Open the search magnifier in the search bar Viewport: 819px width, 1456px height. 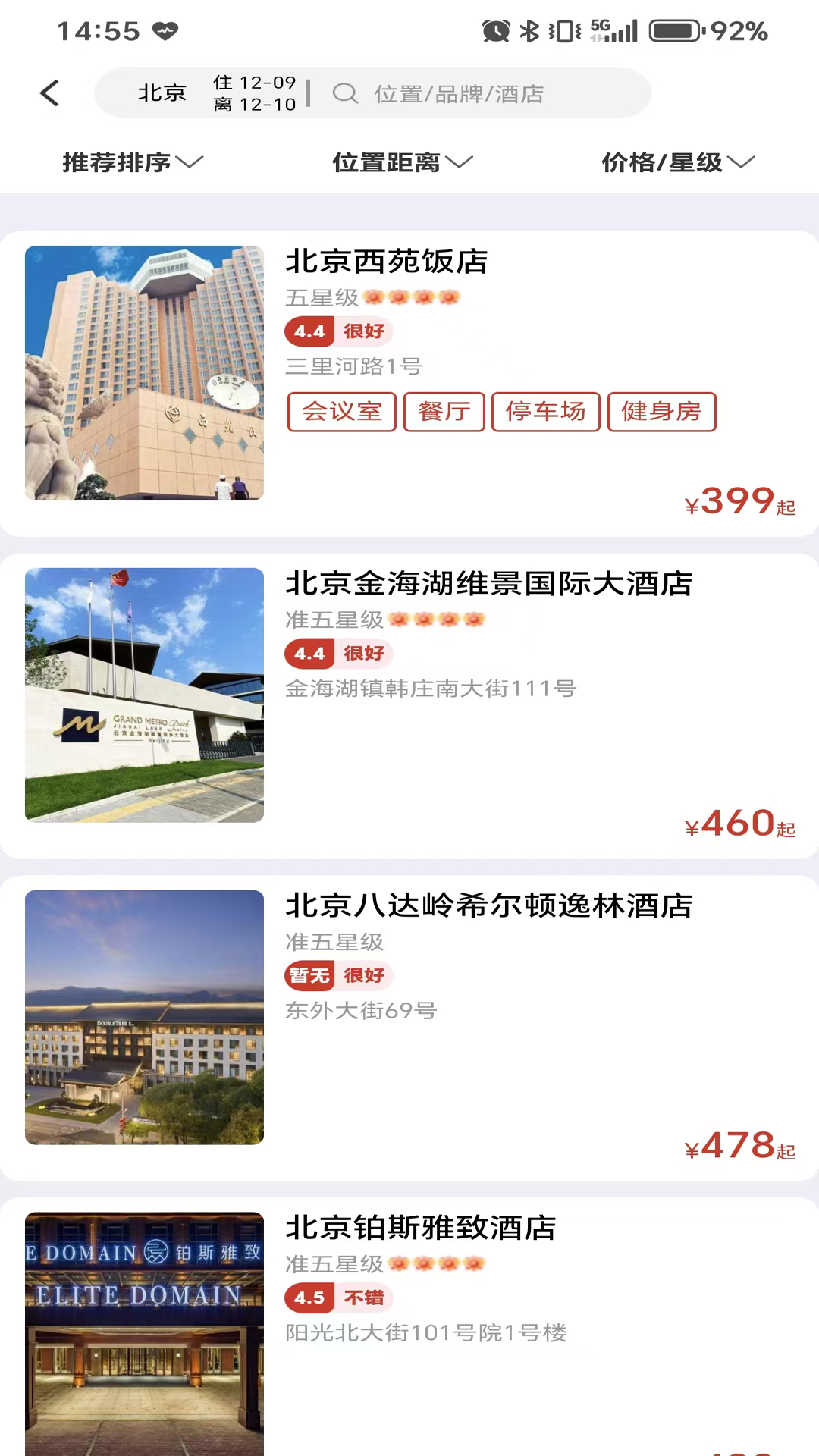tap(347, 93)
